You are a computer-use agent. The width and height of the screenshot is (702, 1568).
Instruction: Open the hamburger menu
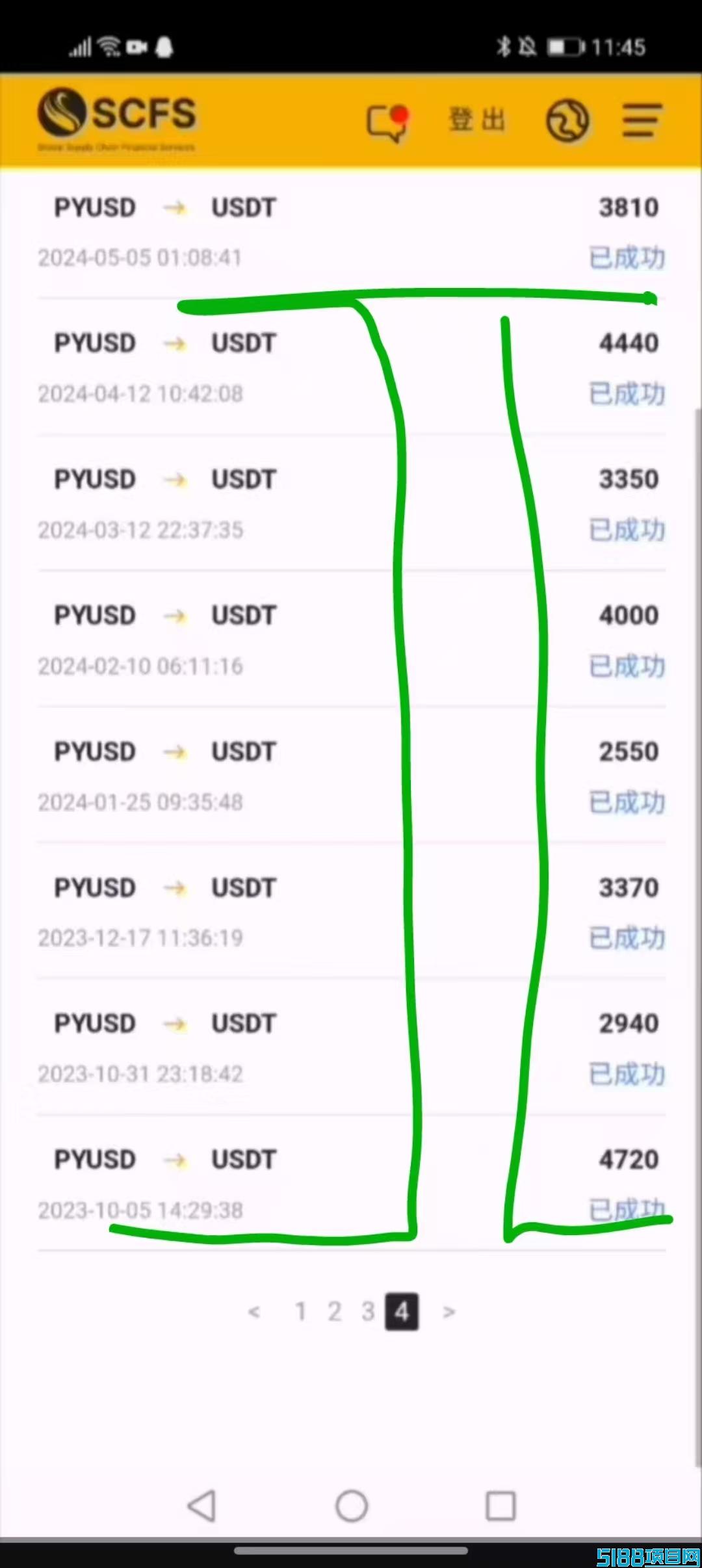click(642, 120)
